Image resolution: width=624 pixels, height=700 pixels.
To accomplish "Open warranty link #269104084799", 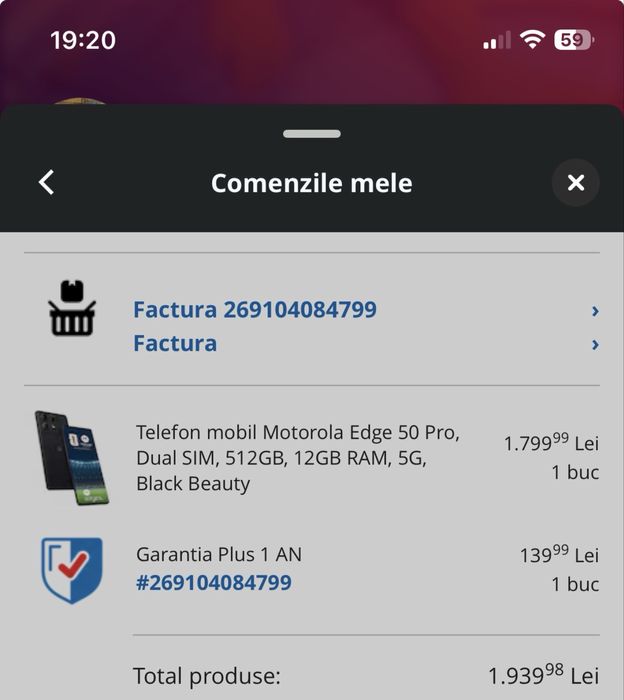I will 214,583.
